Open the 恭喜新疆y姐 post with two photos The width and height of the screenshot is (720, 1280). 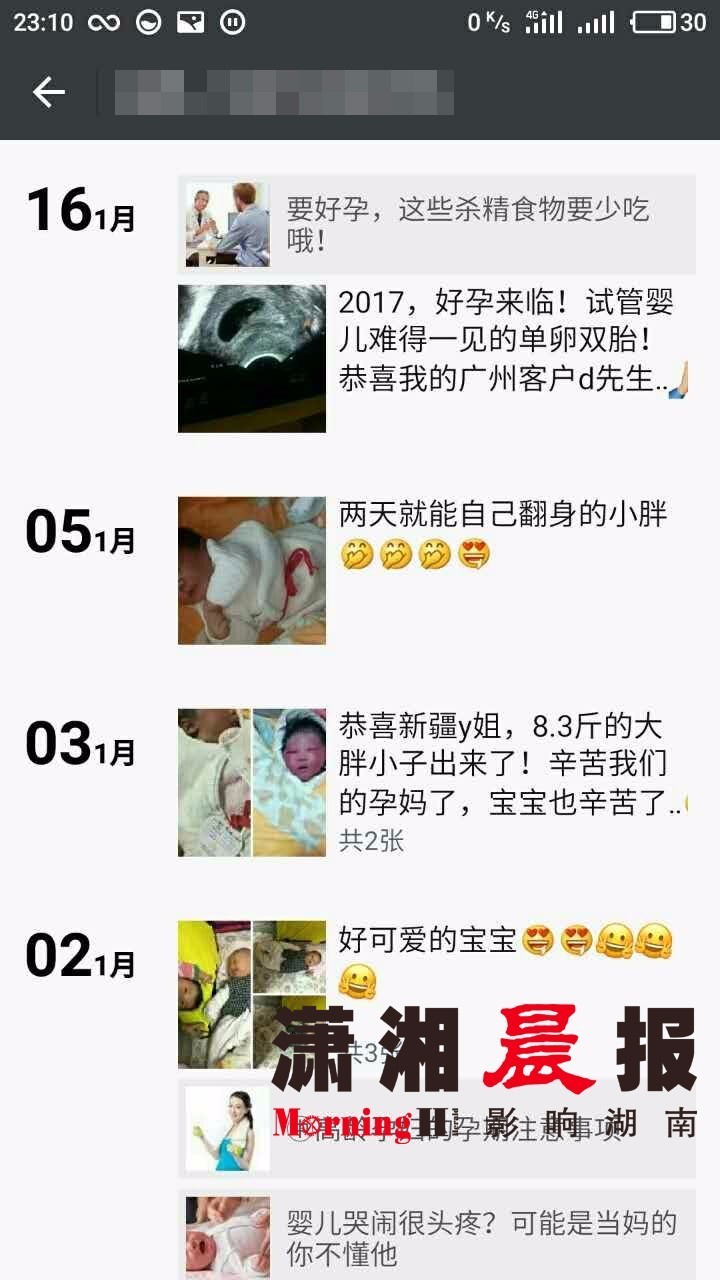(437, 782)
